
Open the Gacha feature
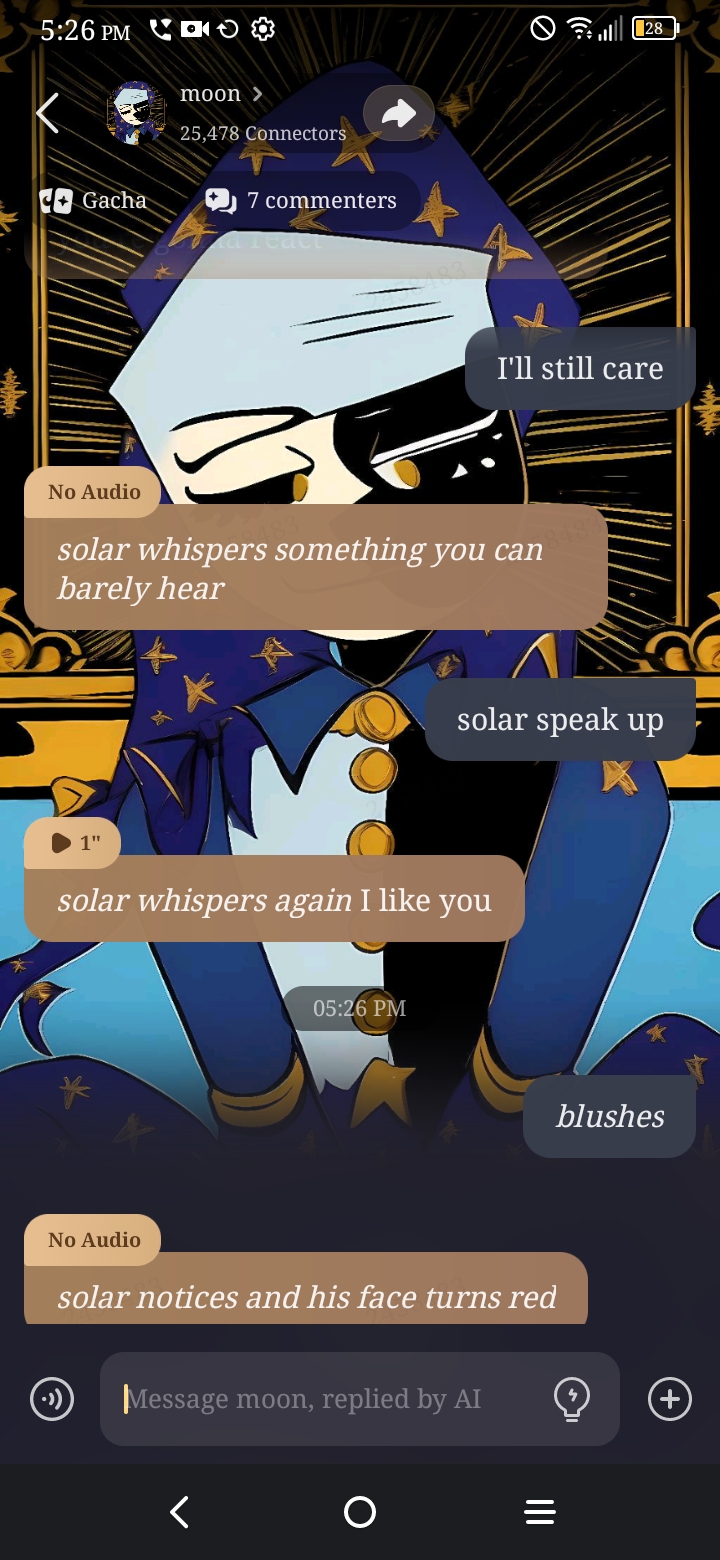tap(94, 200)
